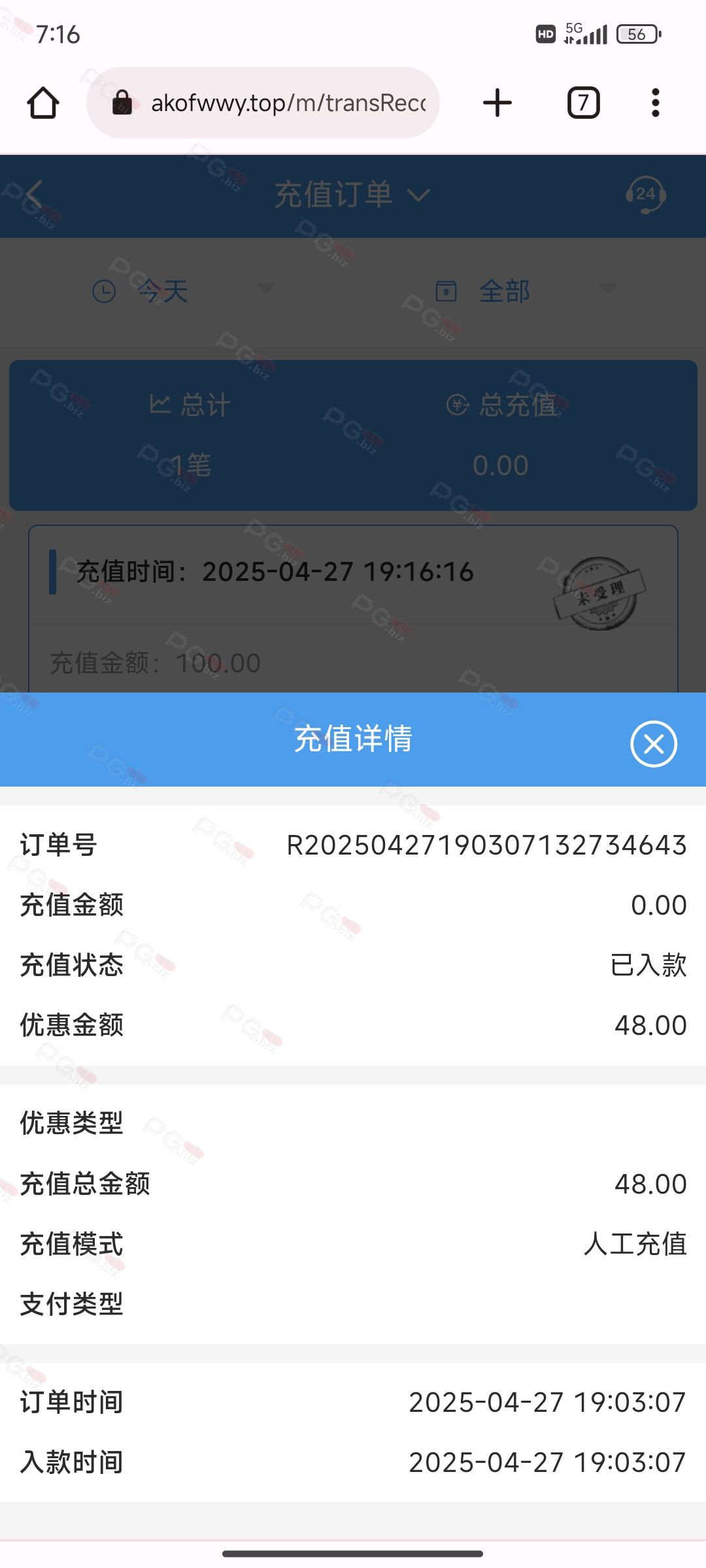
Task: Open the tab switcher showing 7
Action: click(583, 103)
